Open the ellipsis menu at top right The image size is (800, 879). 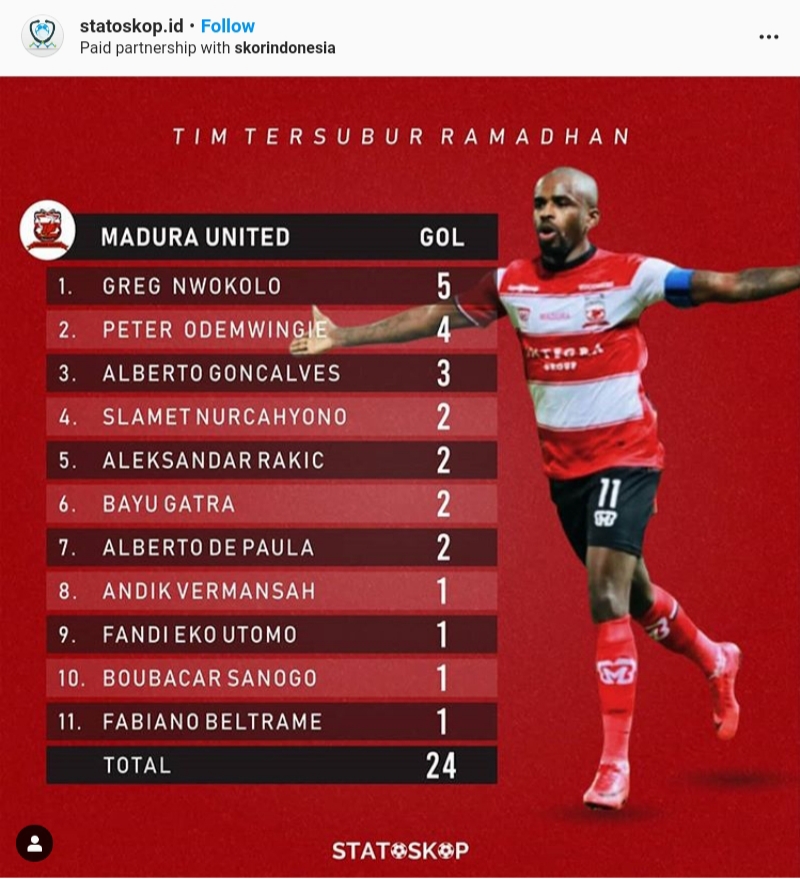[769, 36]
